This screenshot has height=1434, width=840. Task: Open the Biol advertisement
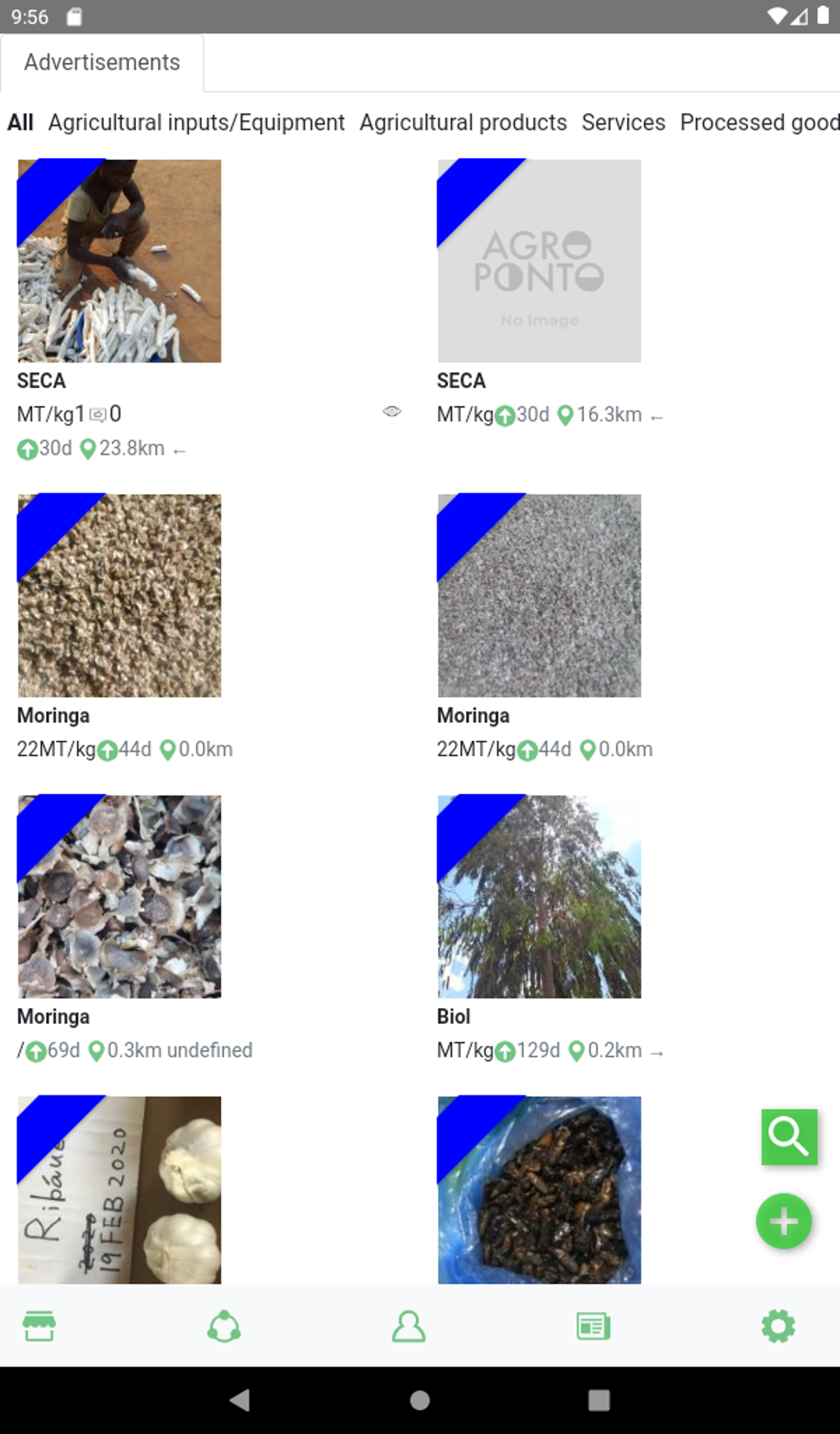click(x=539, y=896)
